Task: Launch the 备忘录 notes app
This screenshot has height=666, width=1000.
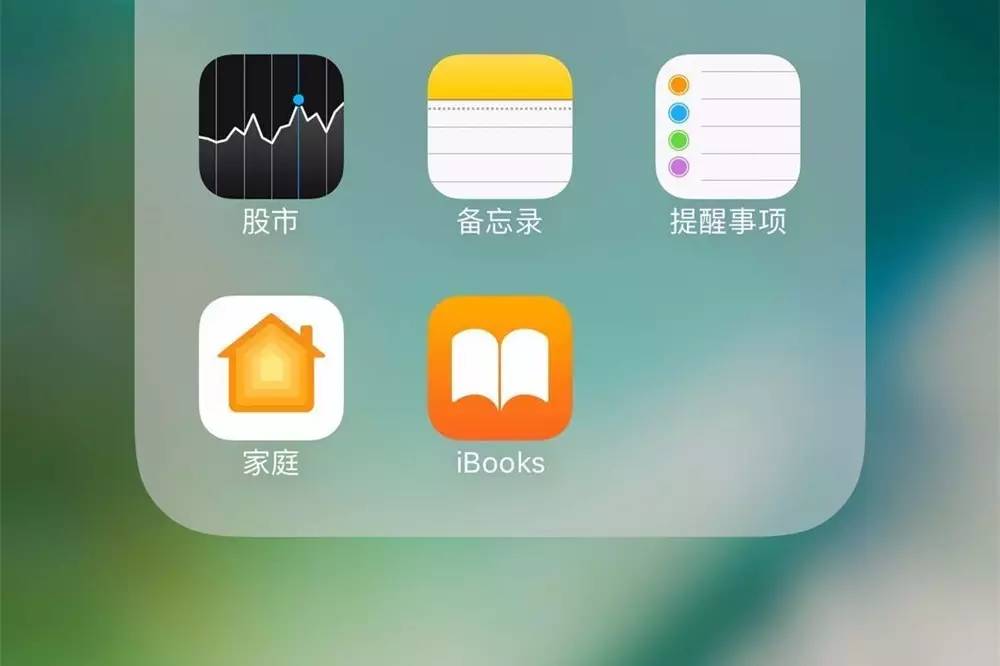Action: 500,127
